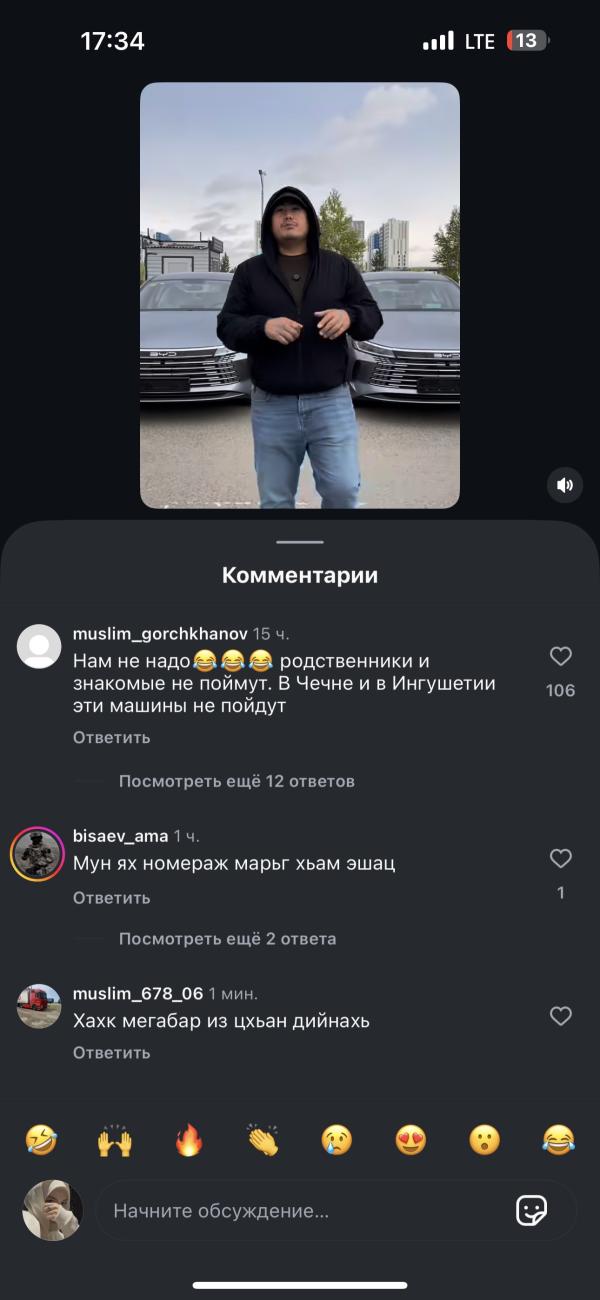Image resolution: width=600 pixels, height=1300 pixels.
Task: Insert the clapping hands emoji
Action: coord(263,1140)
